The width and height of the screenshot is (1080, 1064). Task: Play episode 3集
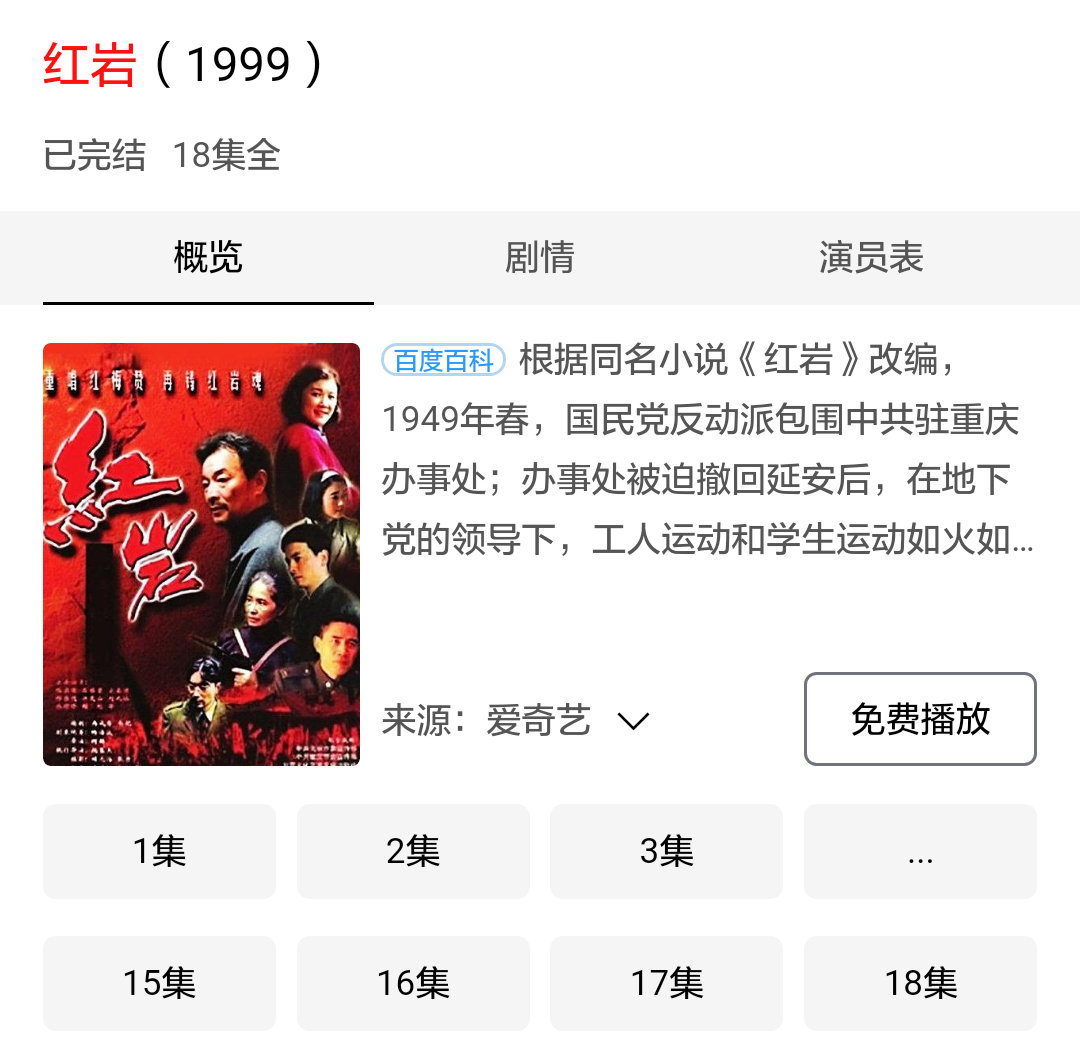tap(666, 851)
